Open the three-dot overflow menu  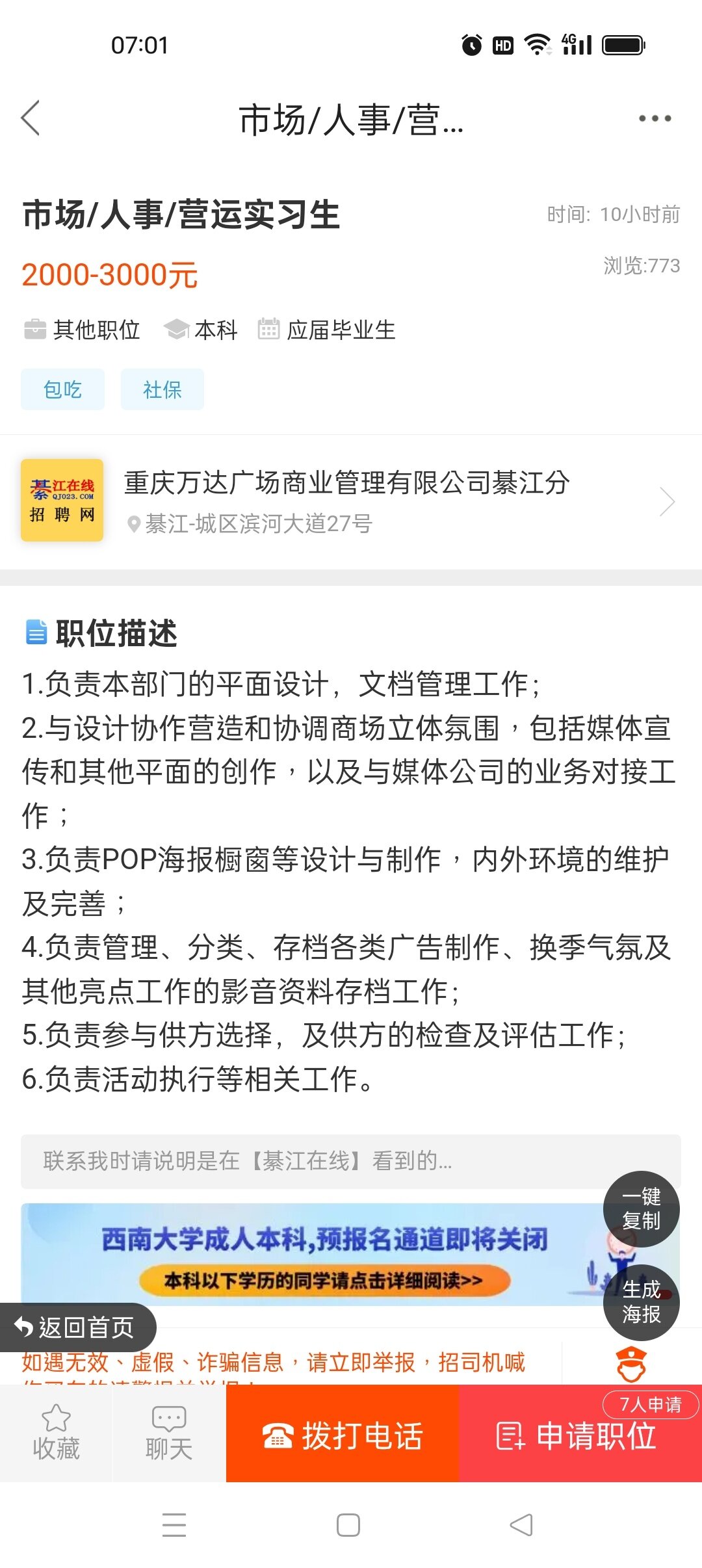(654, 118)
